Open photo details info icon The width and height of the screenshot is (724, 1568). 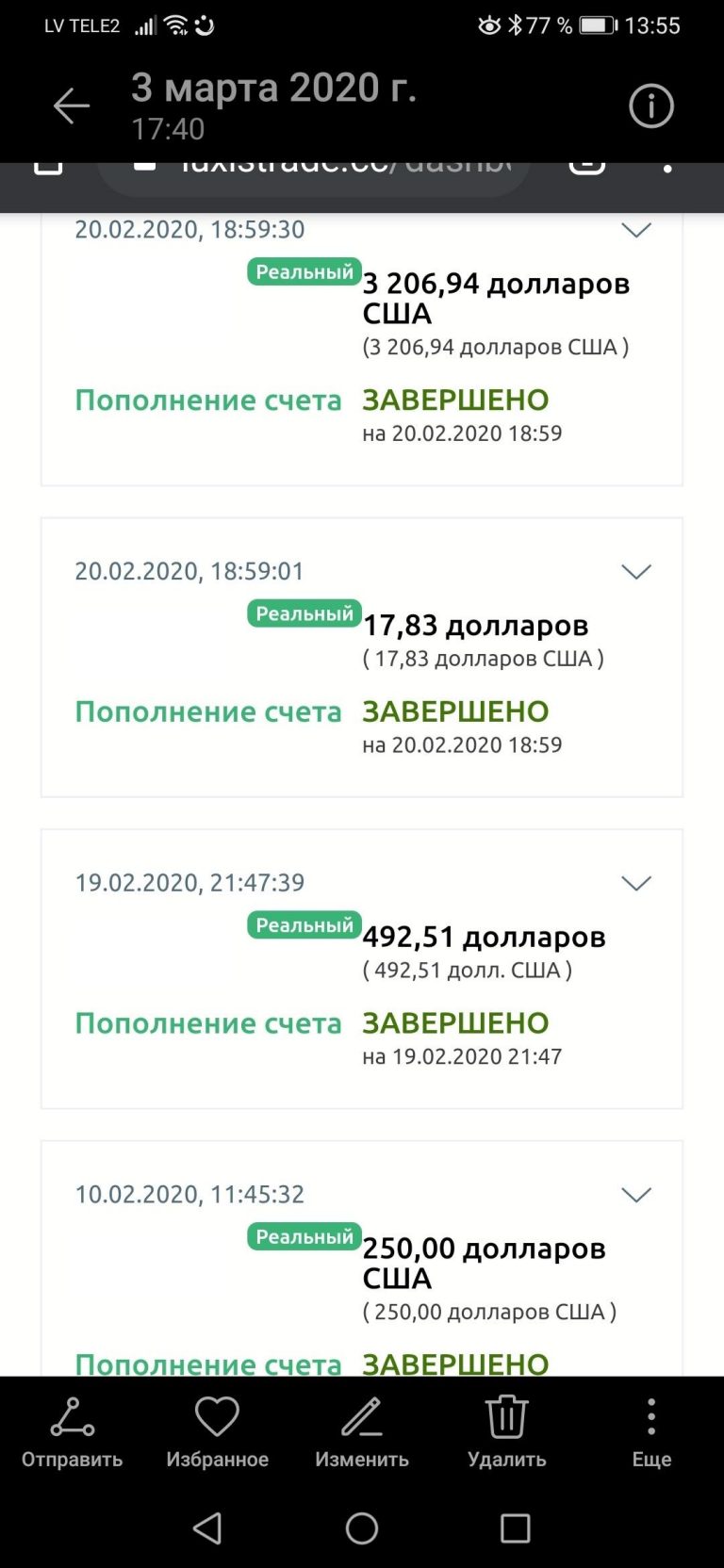click(x=651, y=106)
